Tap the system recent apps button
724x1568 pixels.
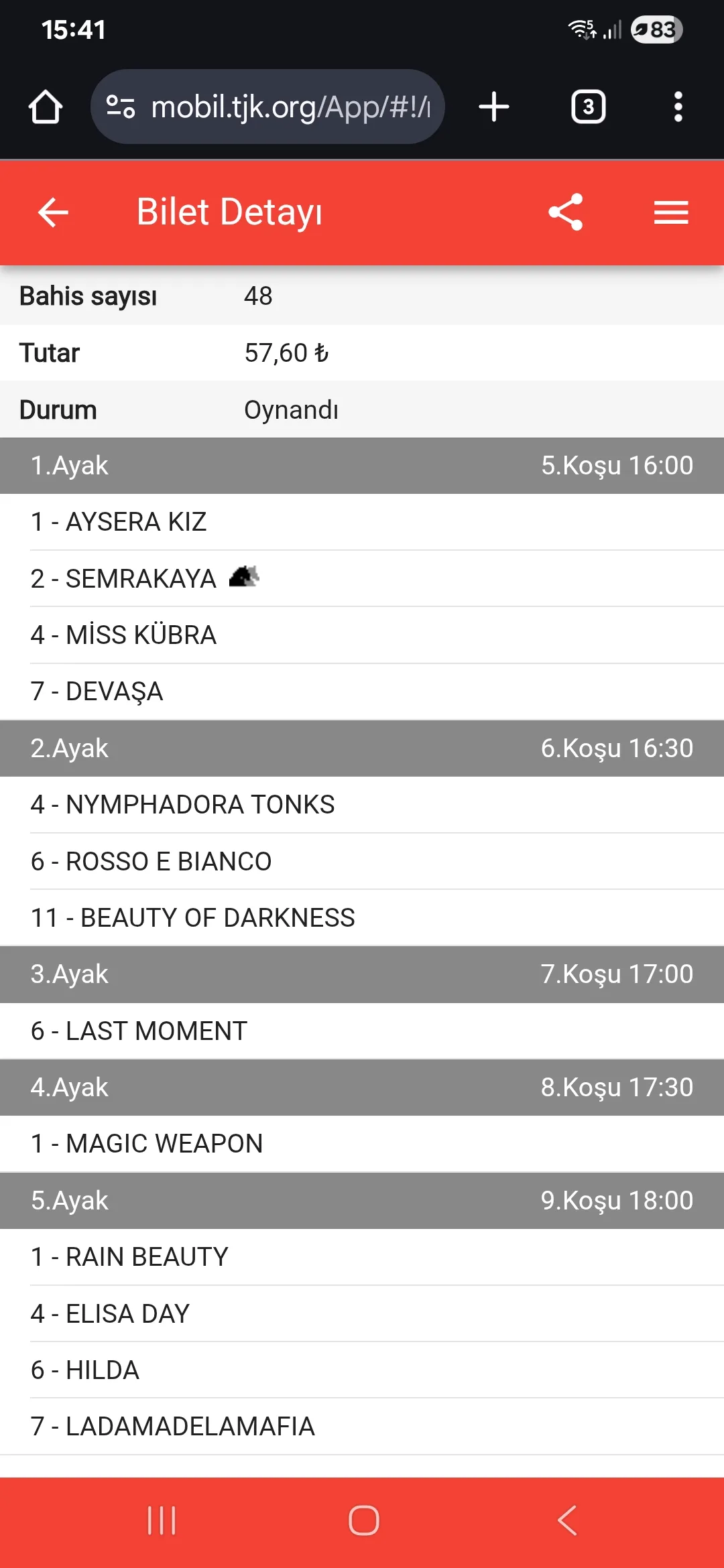click(x=162, y=1520)
